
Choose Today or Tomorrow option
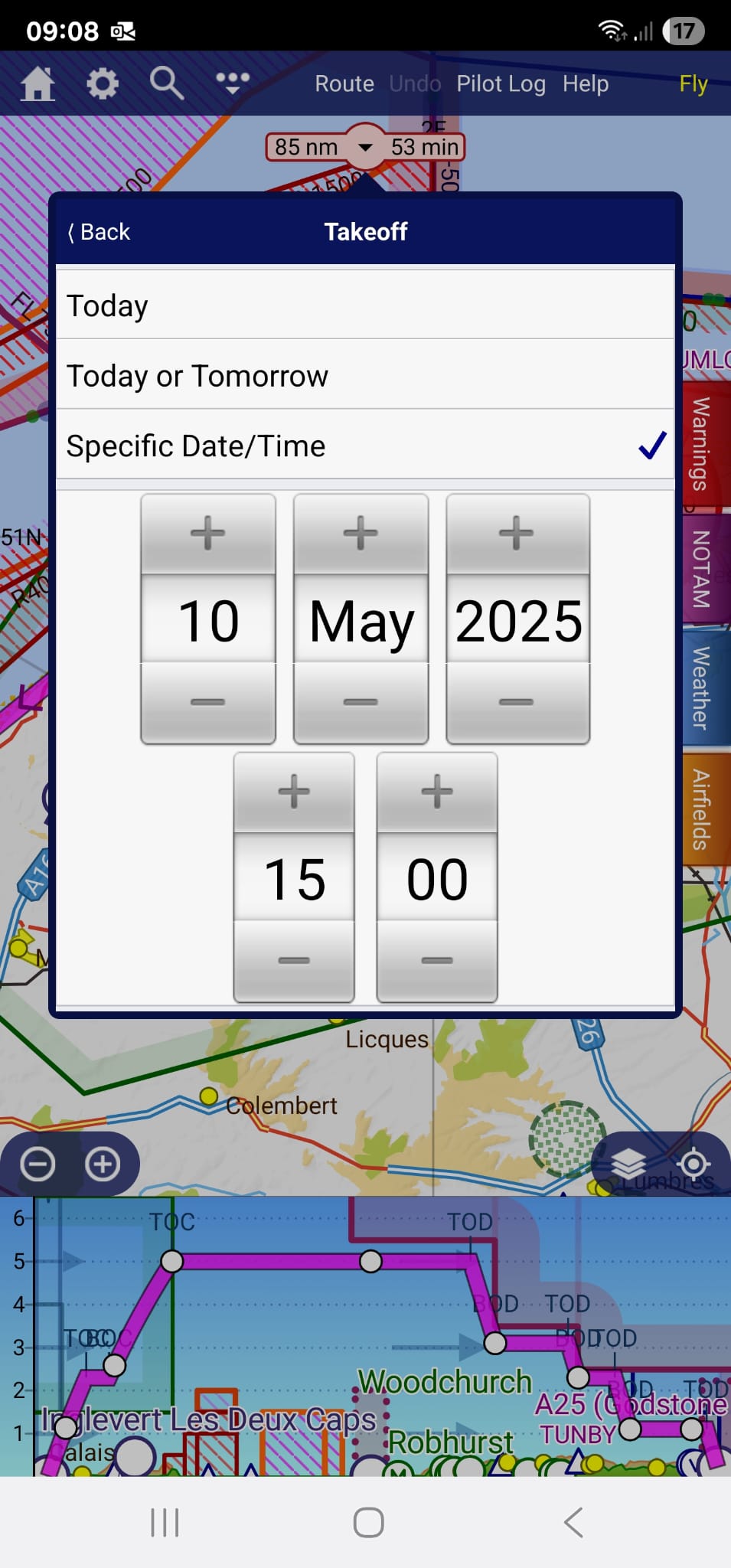[x=364, y=376]
